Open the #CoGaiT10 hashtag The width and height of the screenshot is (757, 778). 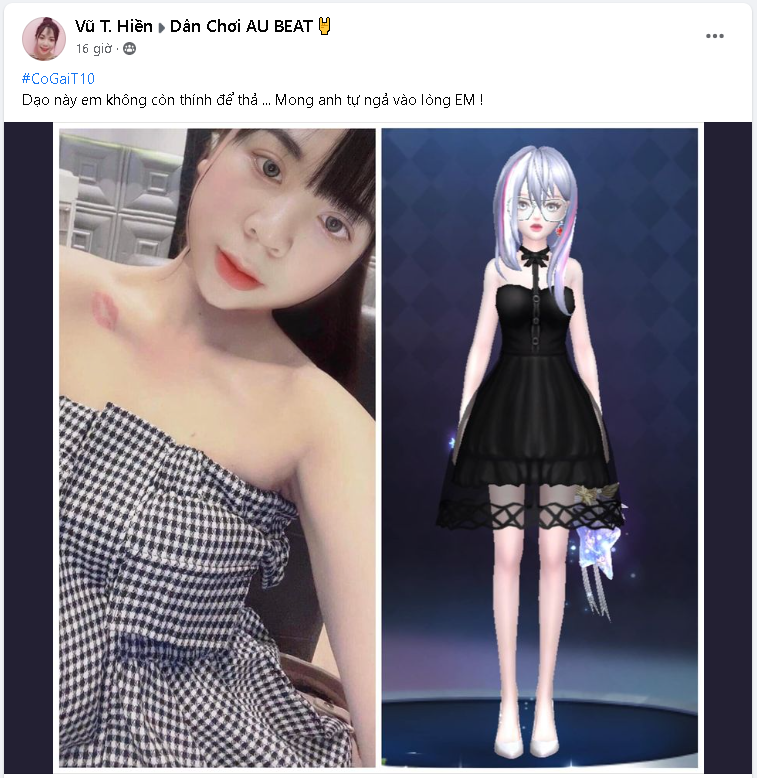click(58, 79)
